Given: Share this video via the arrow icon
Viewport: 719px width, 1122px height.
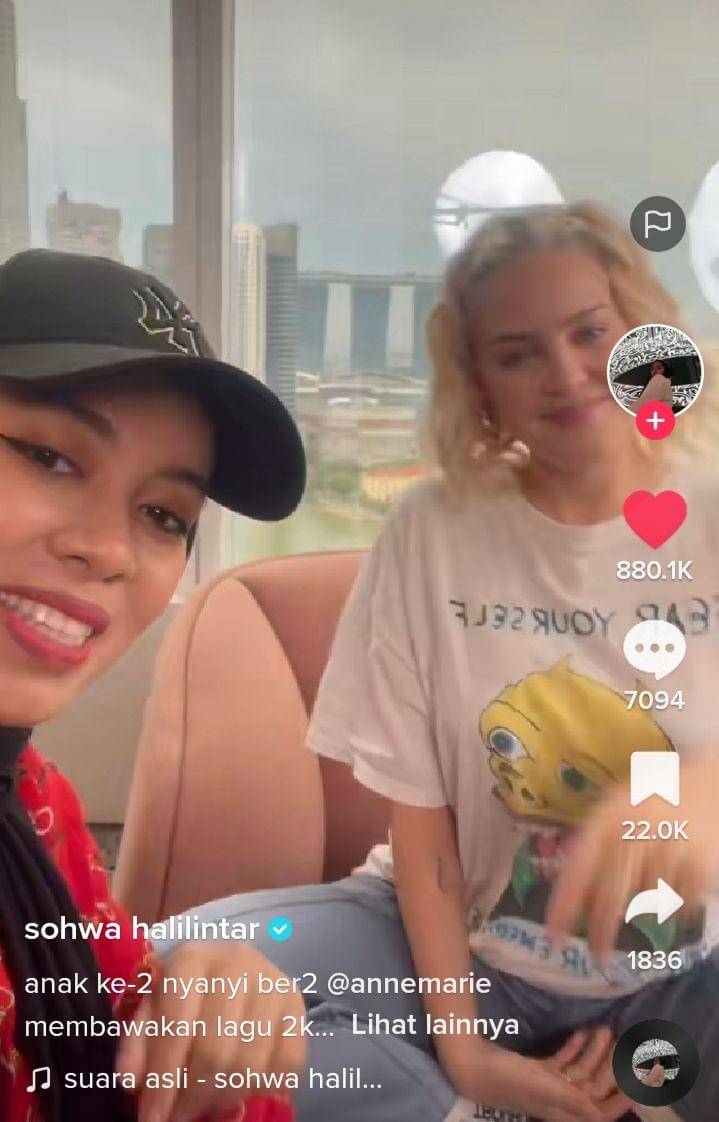Looking at the screenshot, I should click(655, 903).
